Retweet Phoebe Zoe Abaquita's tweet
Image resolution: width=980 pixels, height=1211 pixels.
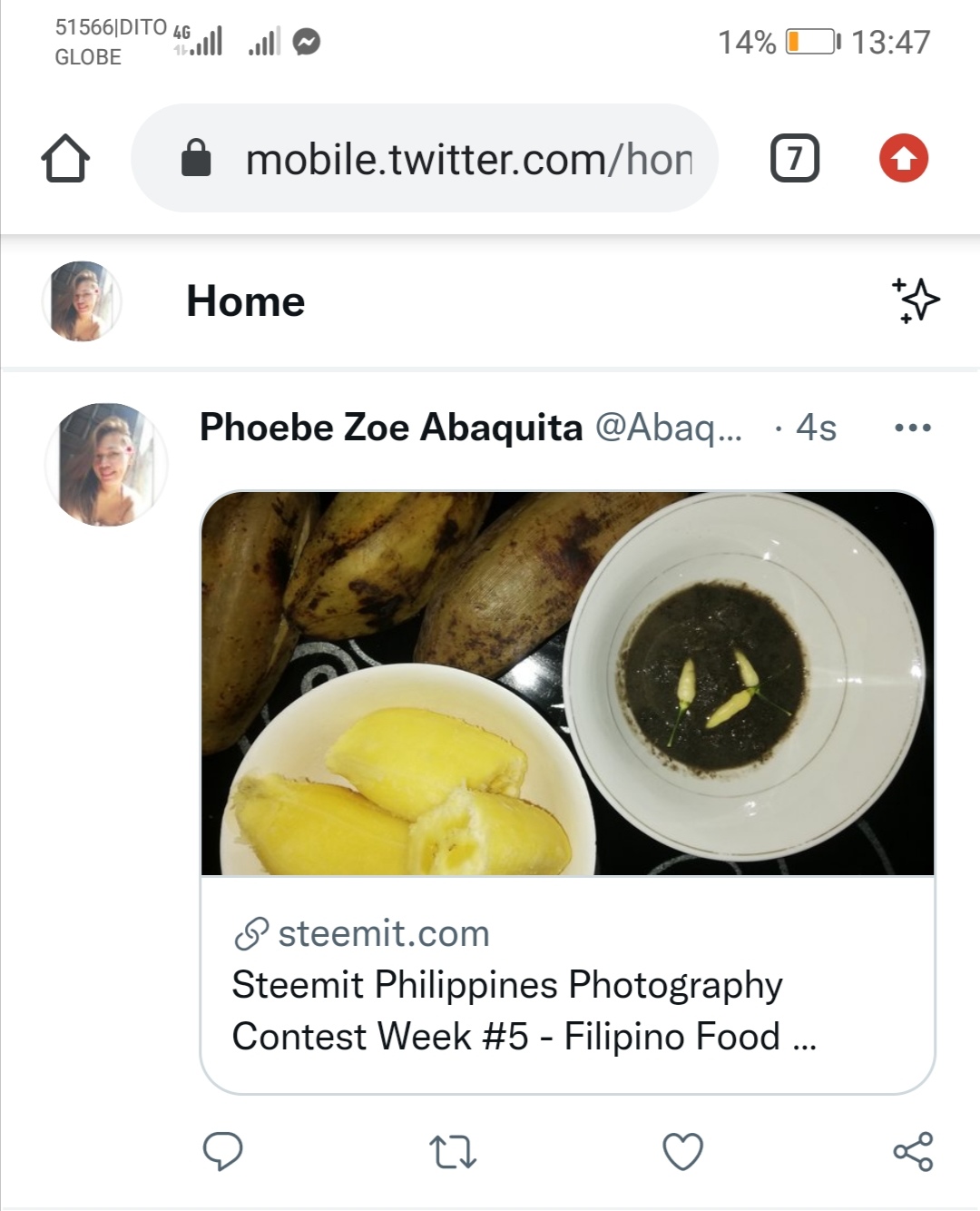pyautogui.click(x=452, y=1151)
